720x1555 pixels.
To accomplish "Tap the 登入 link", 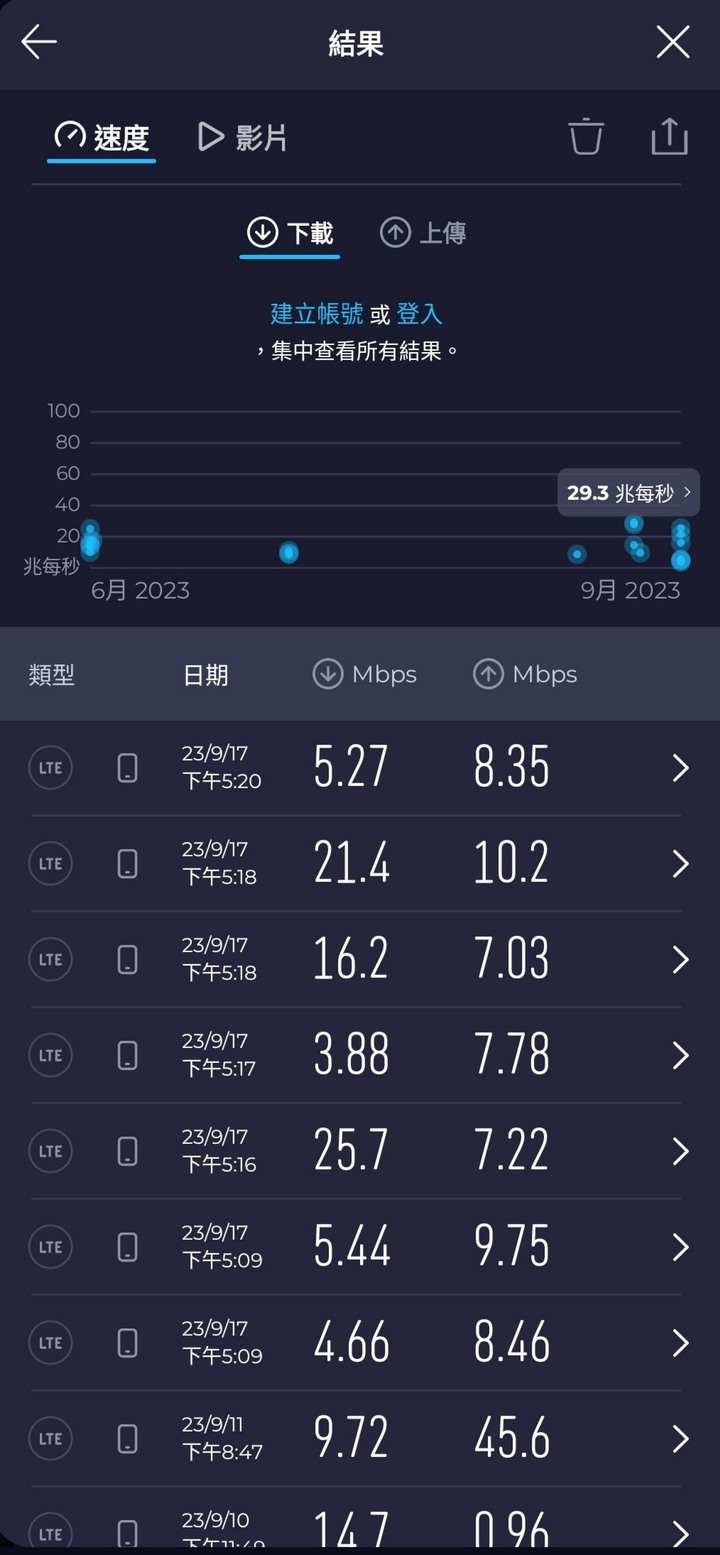I will tap(419, 314).
